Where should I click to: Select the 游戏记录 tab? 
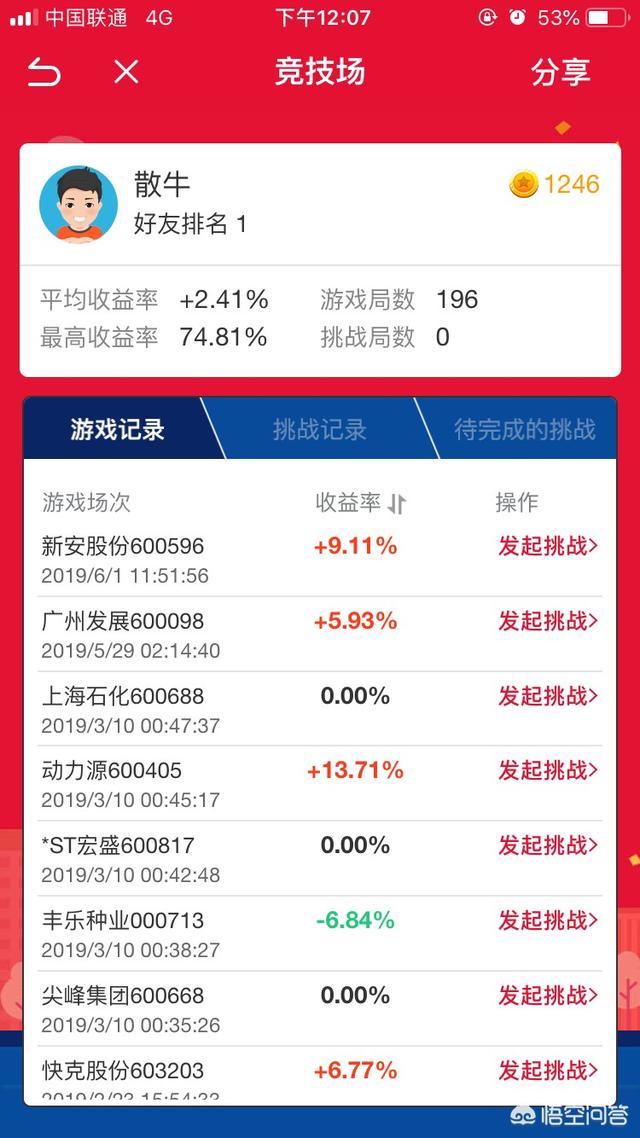[117, 430]
